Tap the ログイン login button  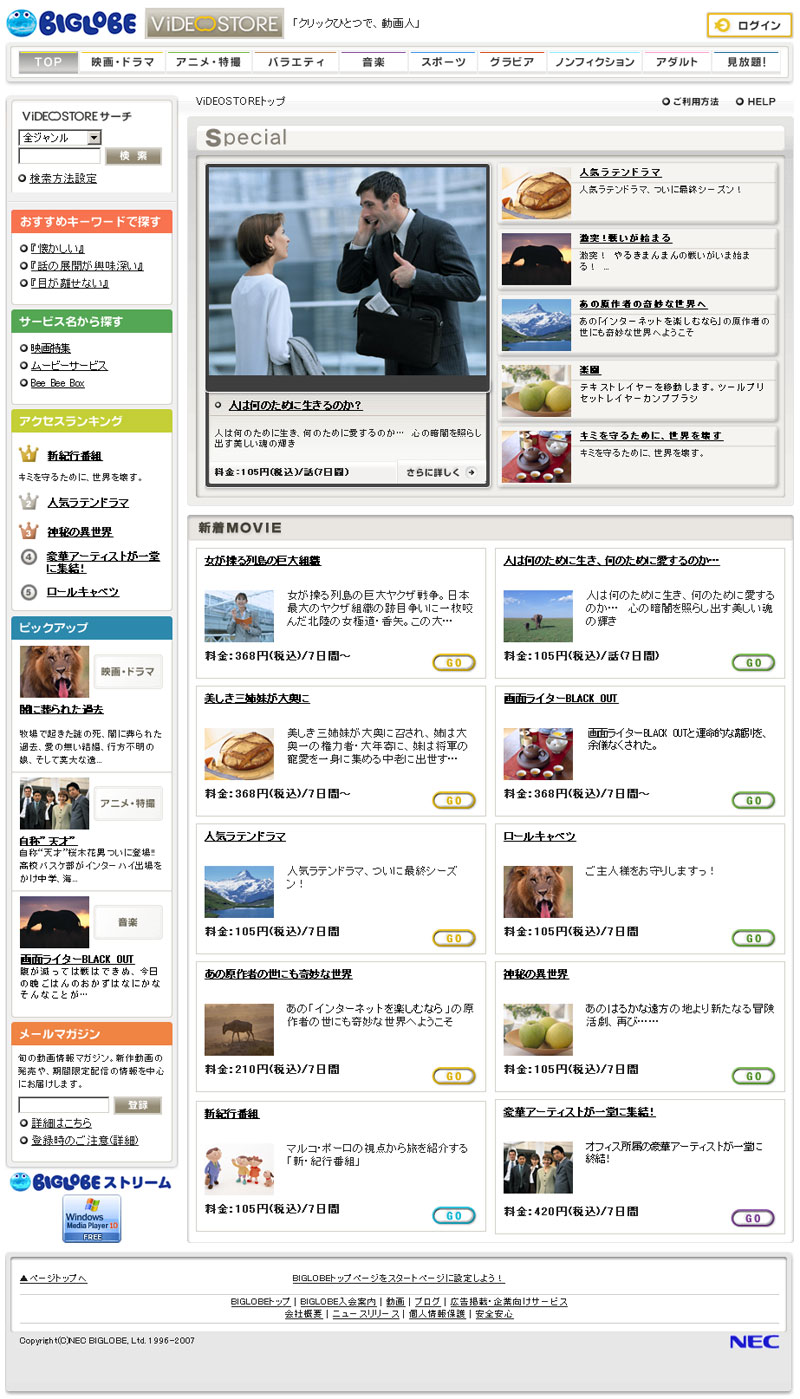(x=749, y=25)
